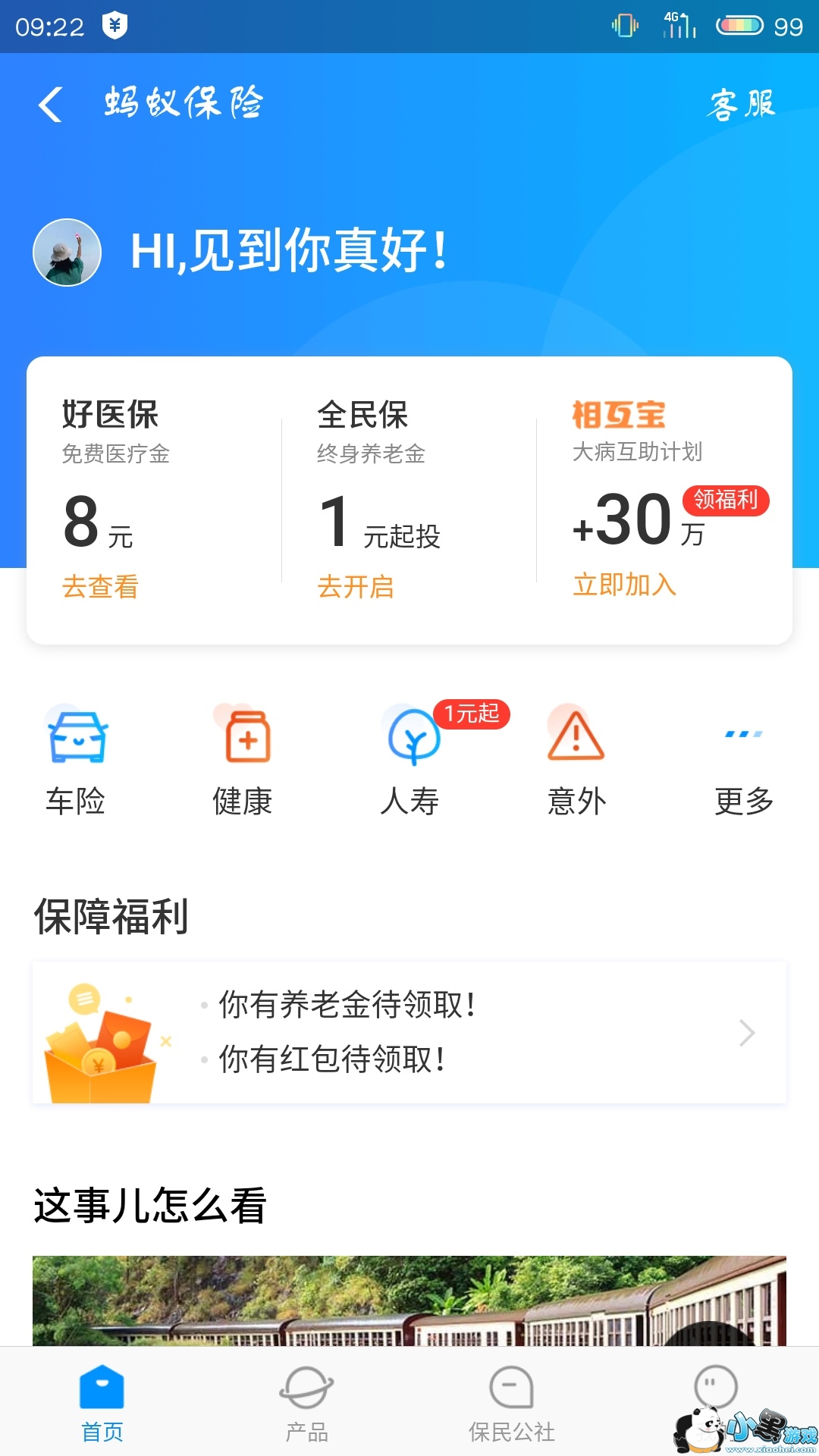The height and width of the screenshot is (1456, 819).
Task: Claim the 领福利 badge
Action: pos(725,500)
